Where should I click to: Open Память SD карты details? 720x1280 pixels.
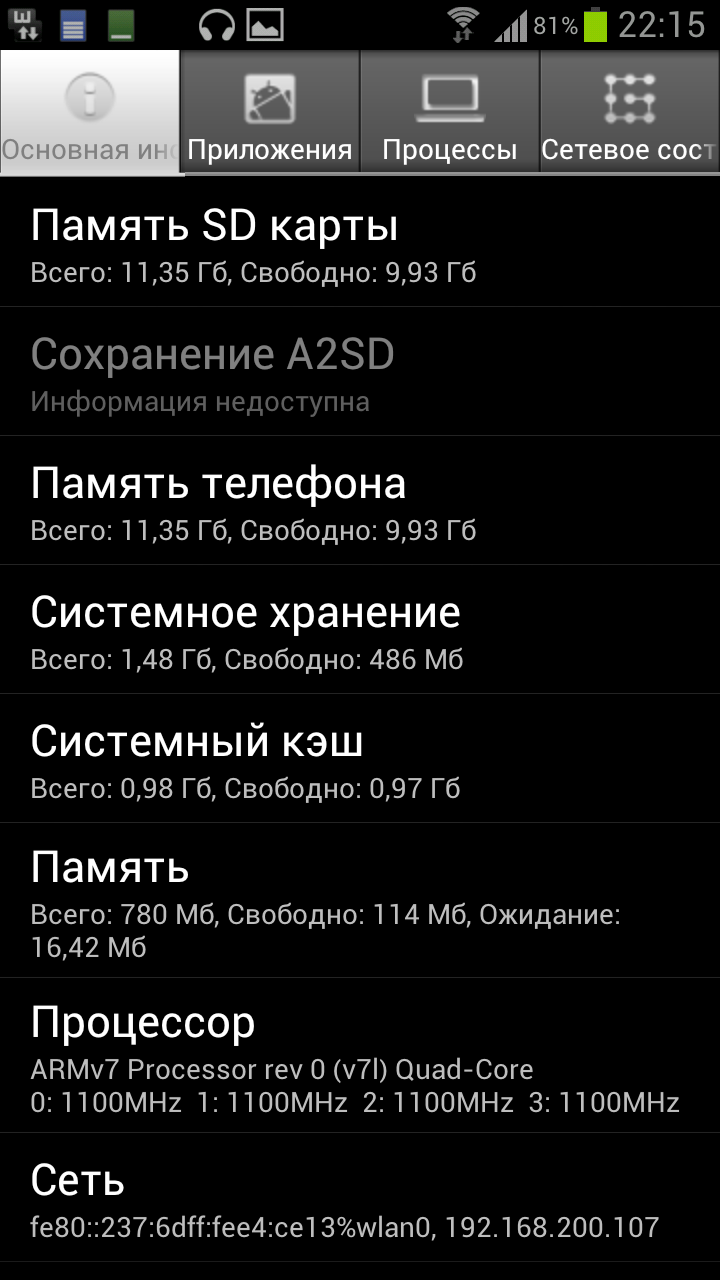click(x=360, y=243)
